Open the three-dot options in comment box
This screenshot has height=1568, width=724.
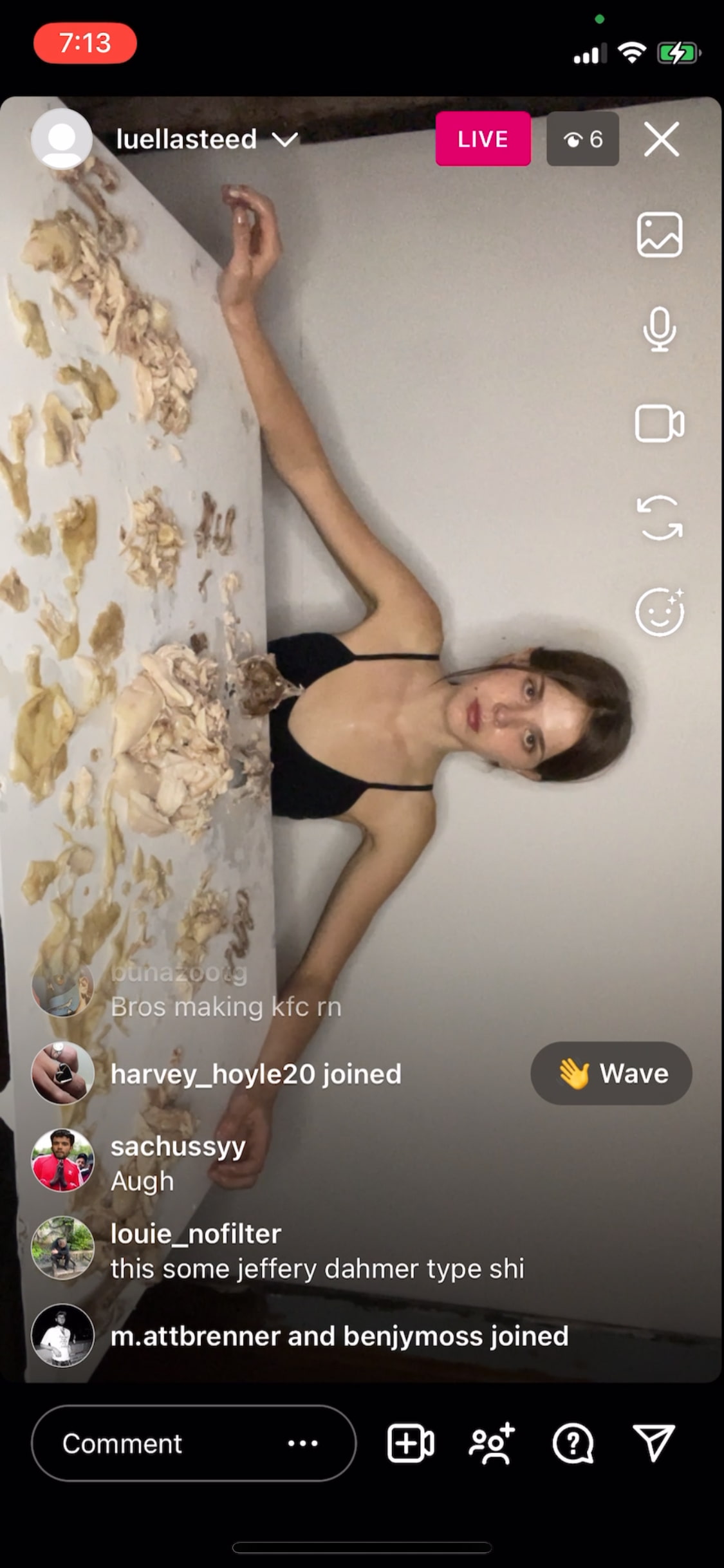coord(302,1443)
